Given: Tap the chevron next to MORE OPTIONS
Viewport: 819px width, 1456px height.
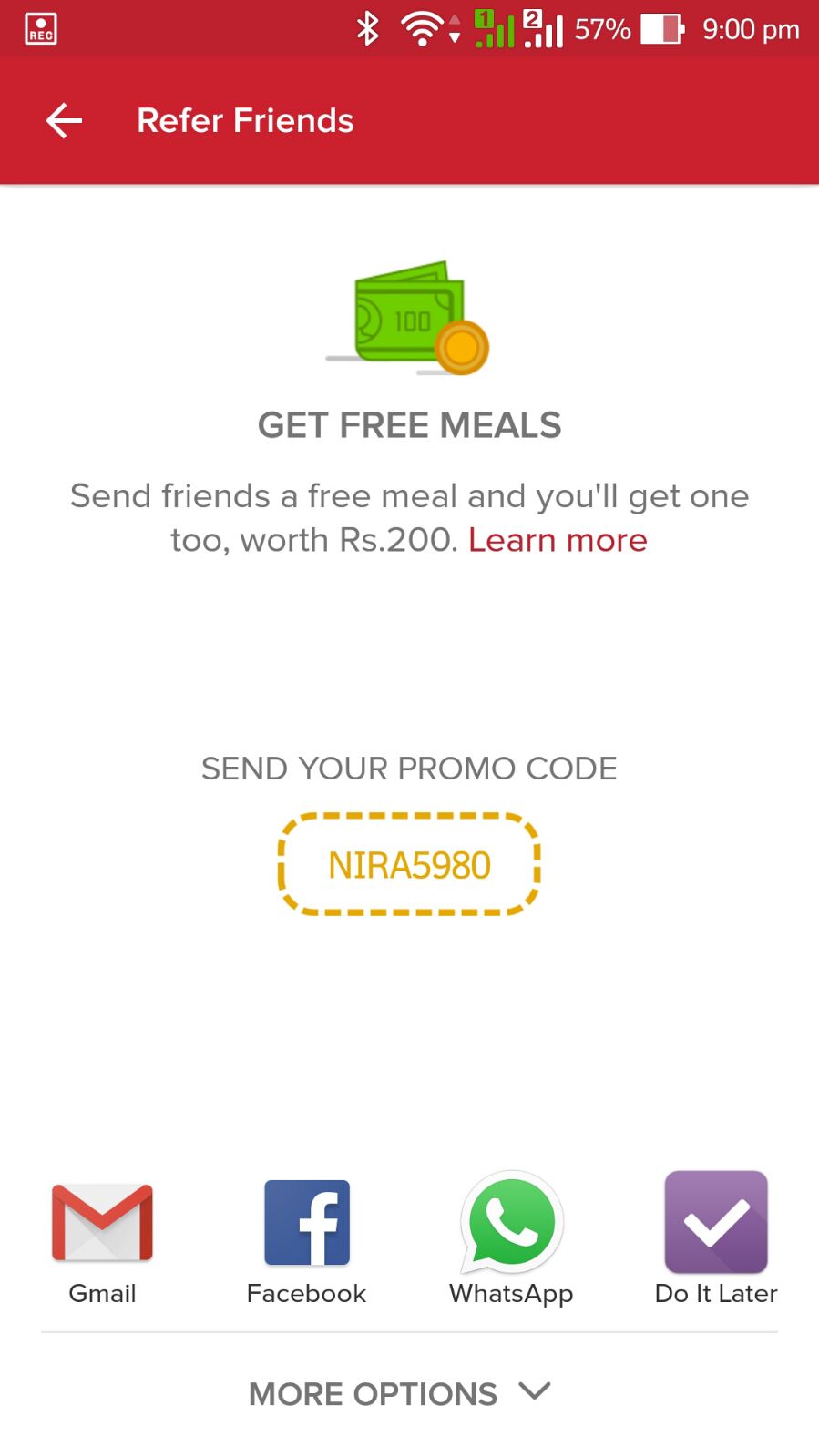Looking at the screenshot, I should pyautogui.click(x=533, y=1391).
